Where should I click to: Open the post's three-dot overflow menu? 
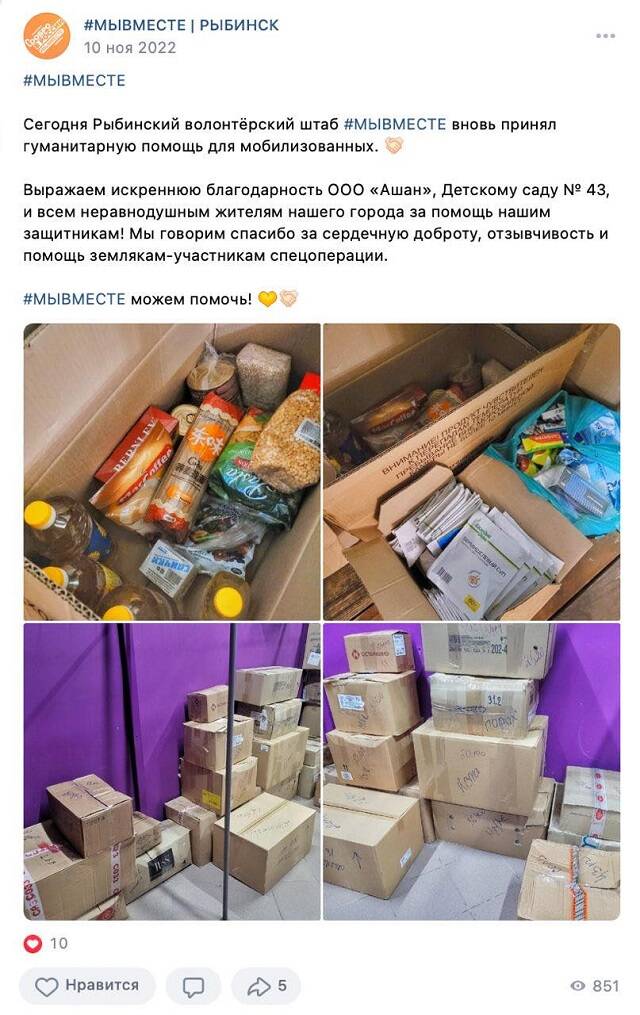(x=605, y=36)
